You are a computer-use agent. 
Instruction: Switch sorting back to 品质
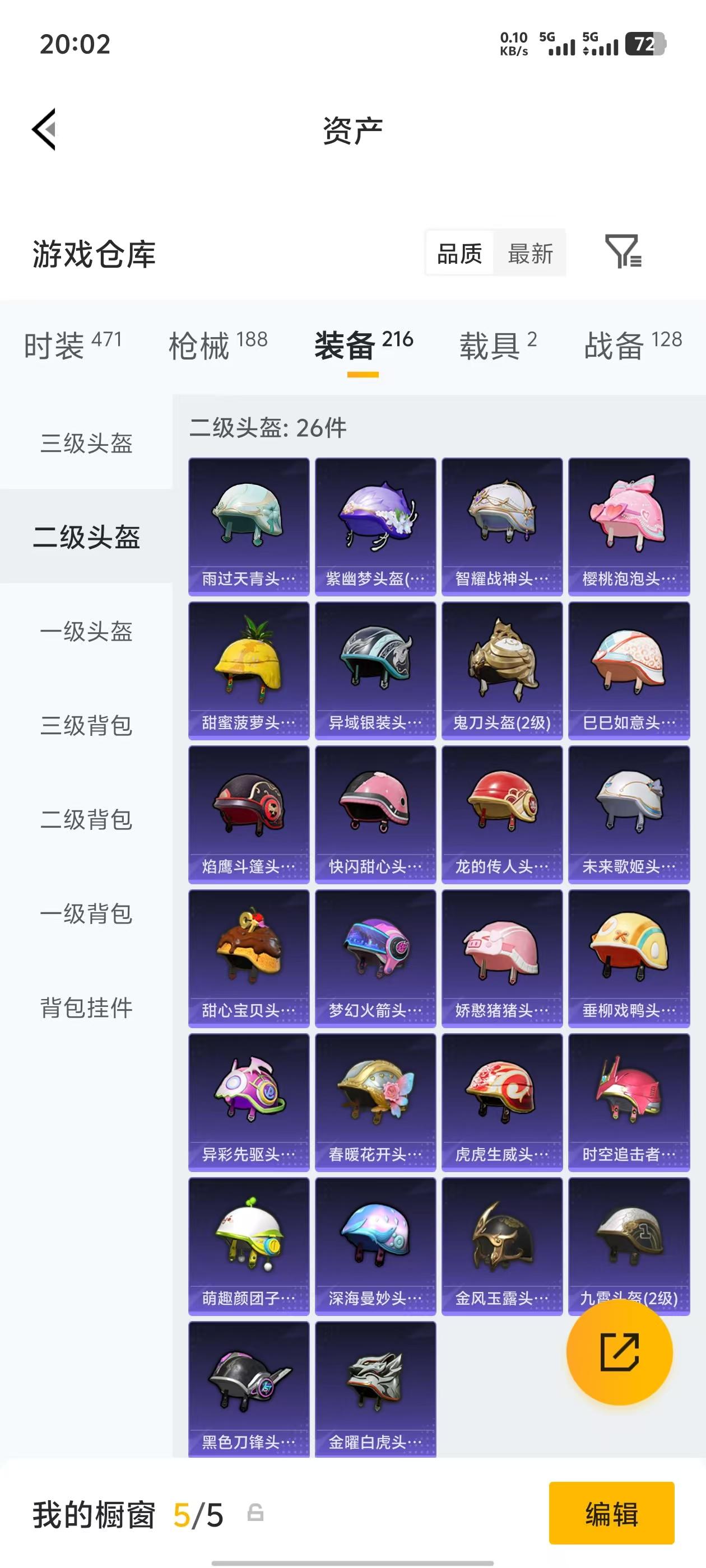461,254
